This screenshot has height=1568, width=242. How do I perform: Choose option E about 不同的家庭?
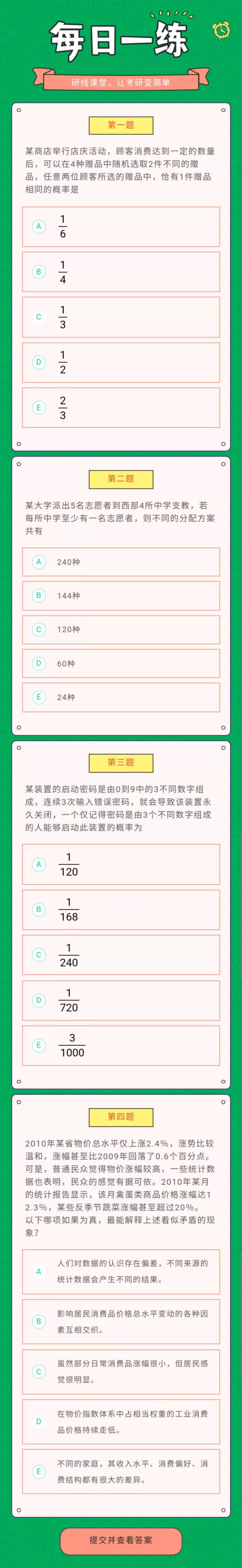click(121, 1471)
